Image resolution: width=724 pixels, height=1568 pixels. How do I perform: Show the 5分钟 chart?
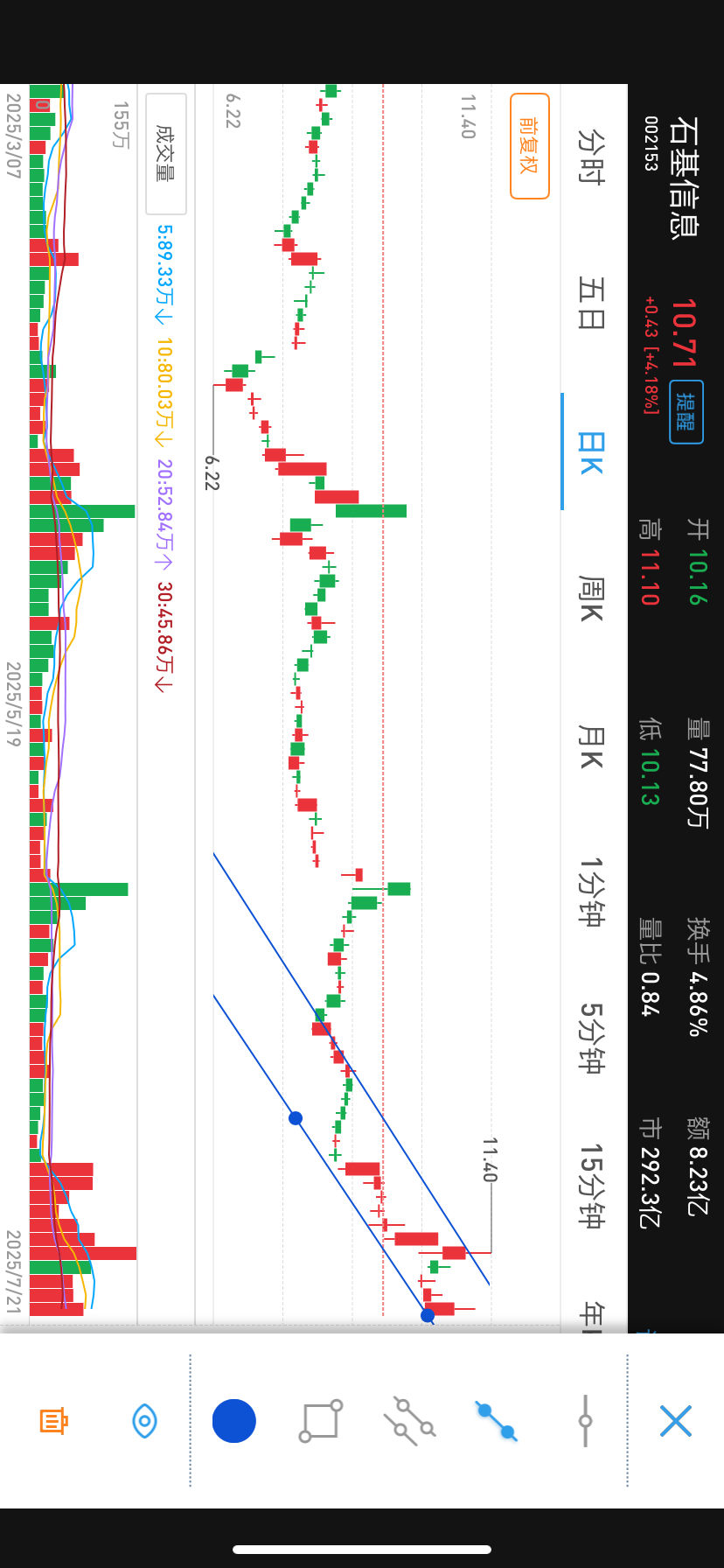tap(592, 1039)
